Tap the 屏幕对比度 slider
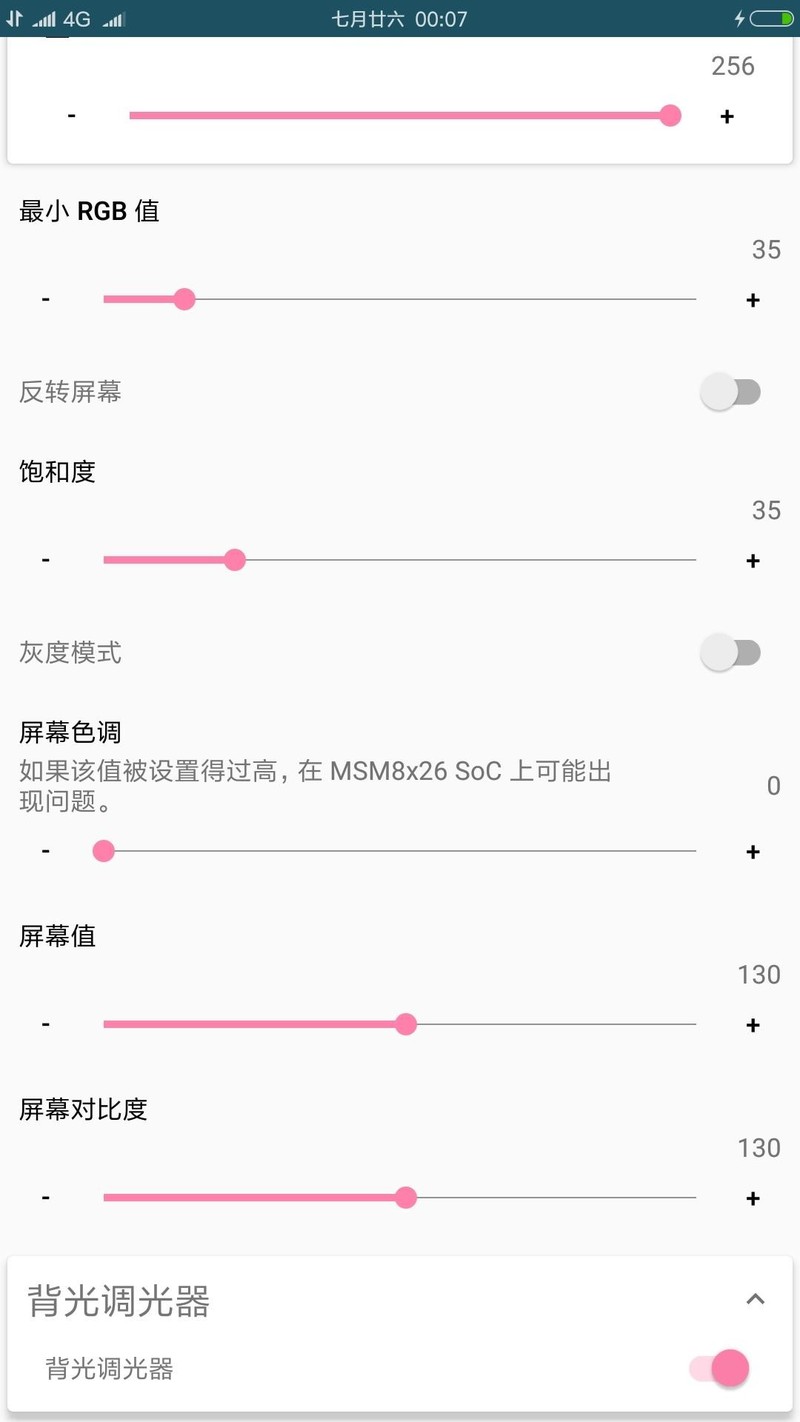The width and height of the screenshot is (800, 1422). tap(400, 1197)
